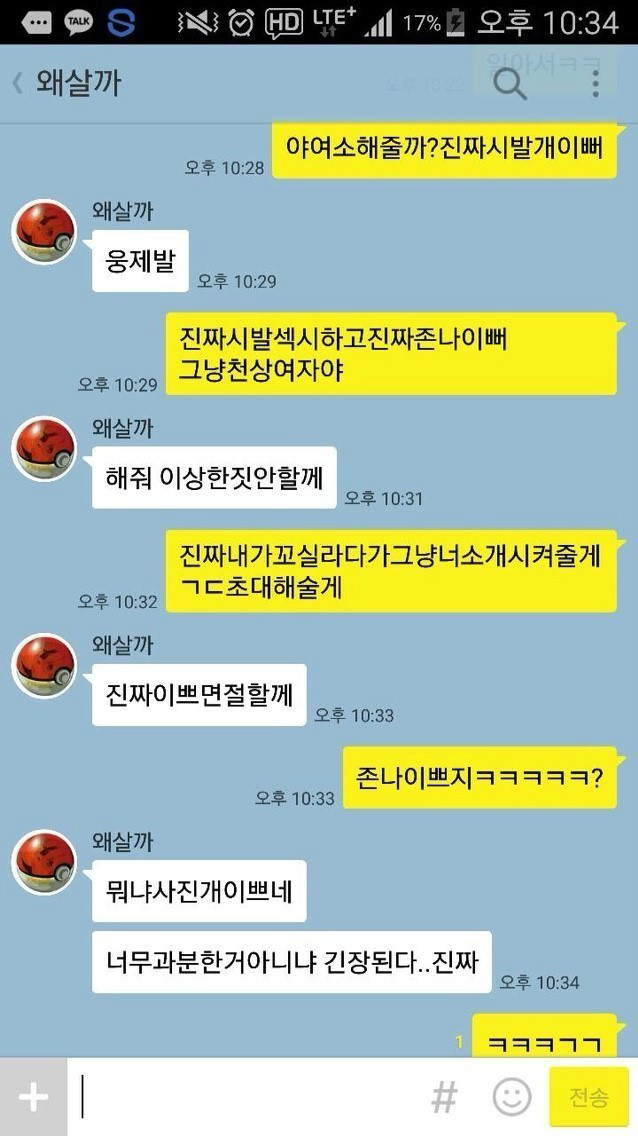Open the hashtag search button
Screen dimensions: 638x1136
444,1097
